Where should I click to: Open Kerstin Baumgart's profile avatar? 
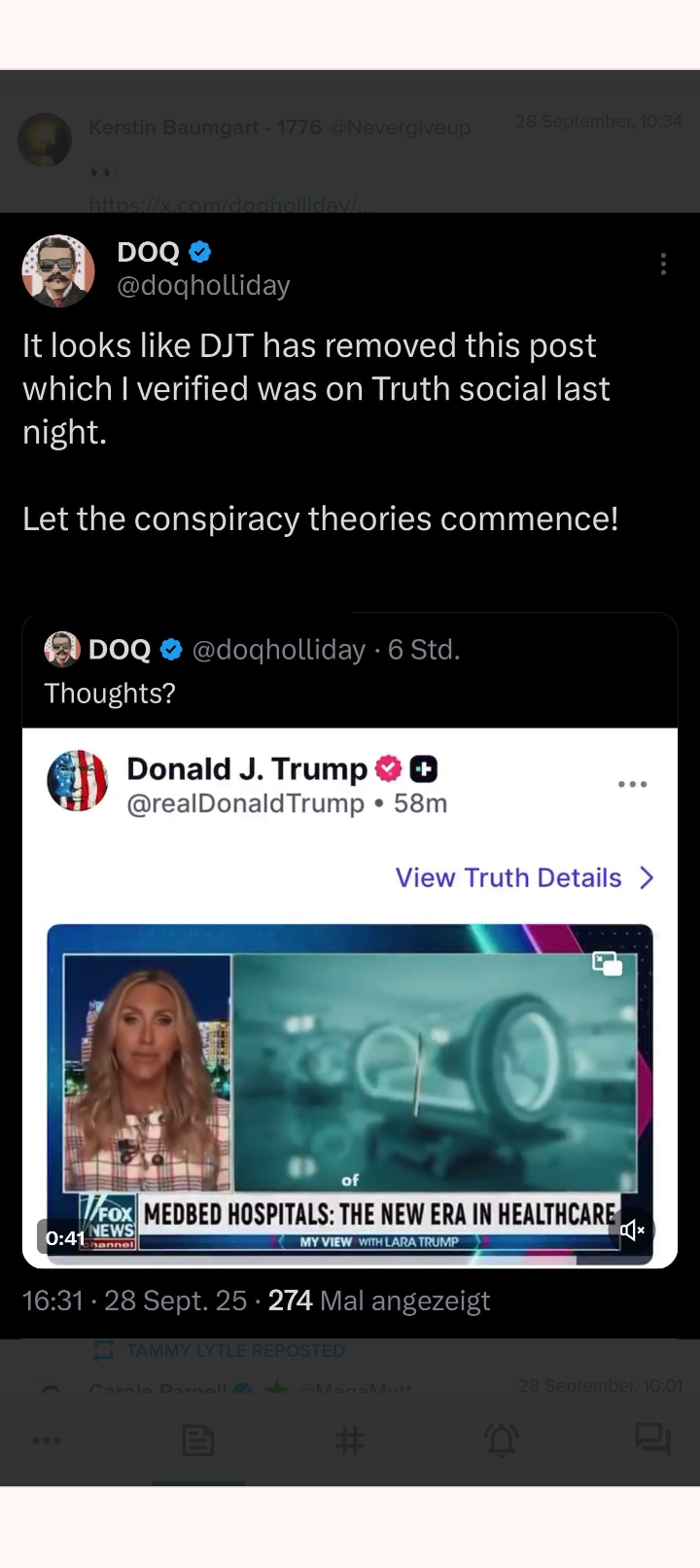45,139
